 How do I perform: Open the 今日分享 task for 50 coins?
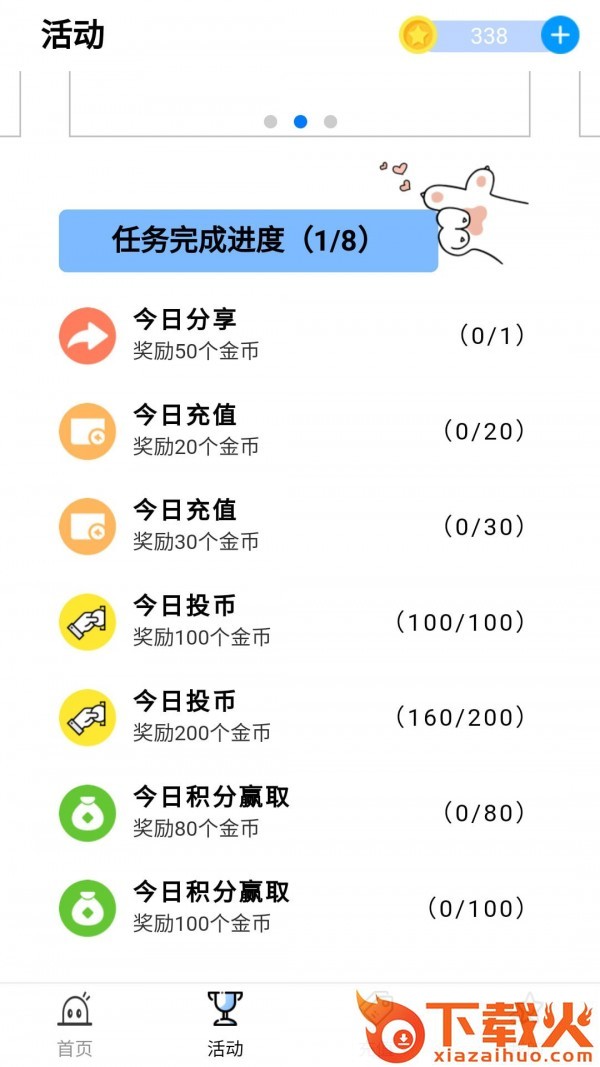[x=290, y=336]
